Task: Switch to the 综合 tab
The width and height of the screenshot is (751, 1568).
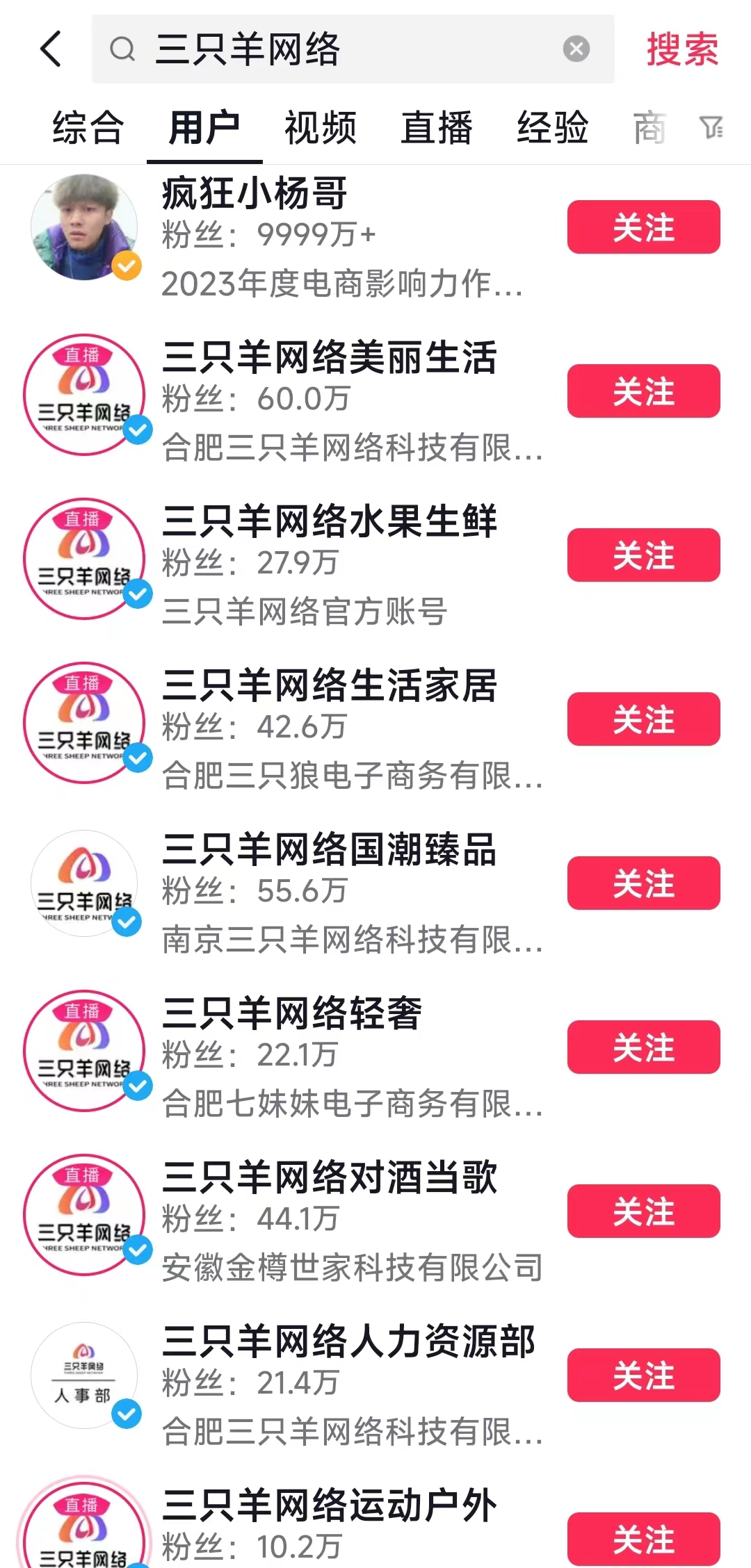Action: coord(88,128)
